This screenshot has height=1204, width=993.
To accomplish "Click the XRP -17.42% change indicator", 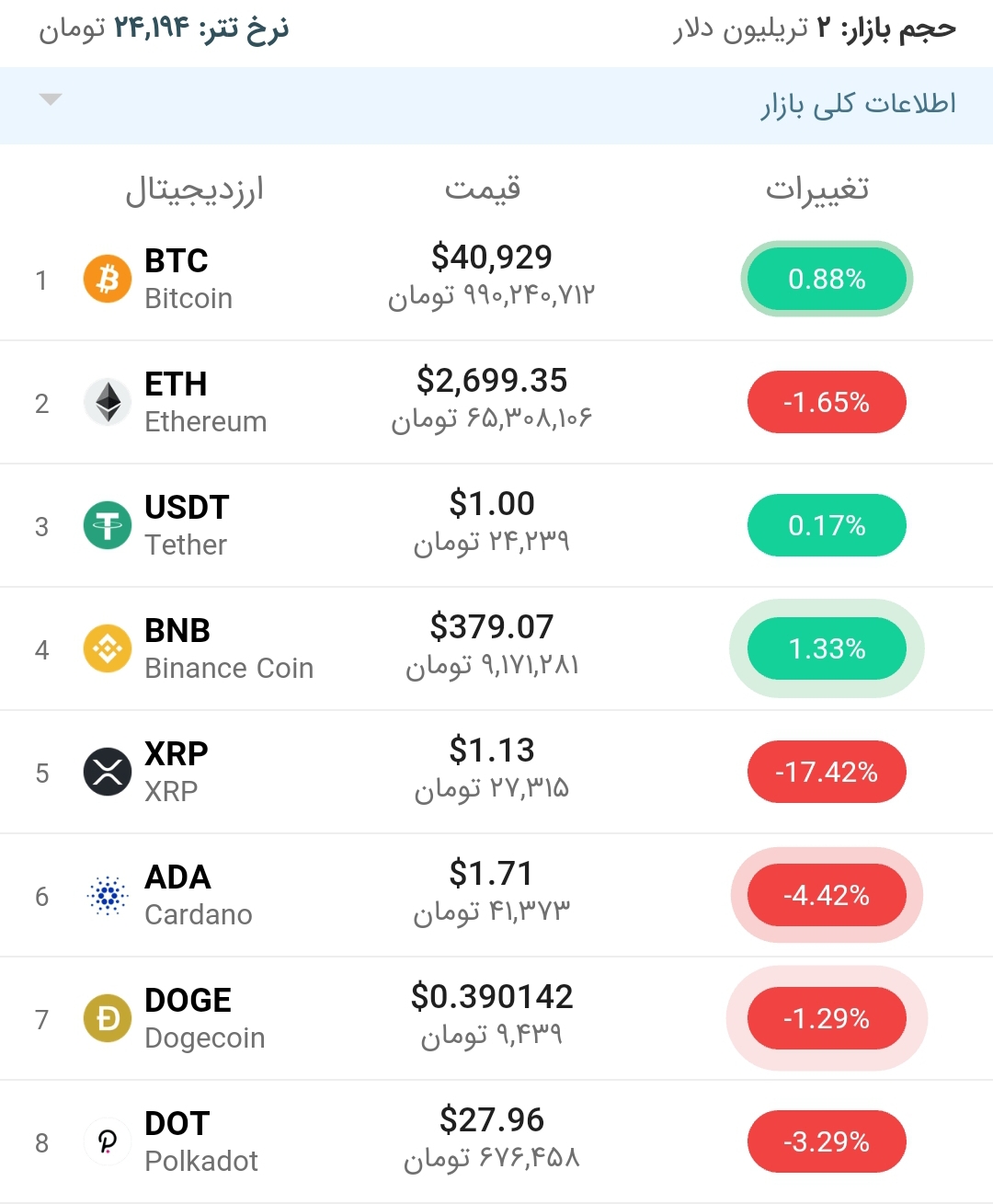I will (827, 772).
